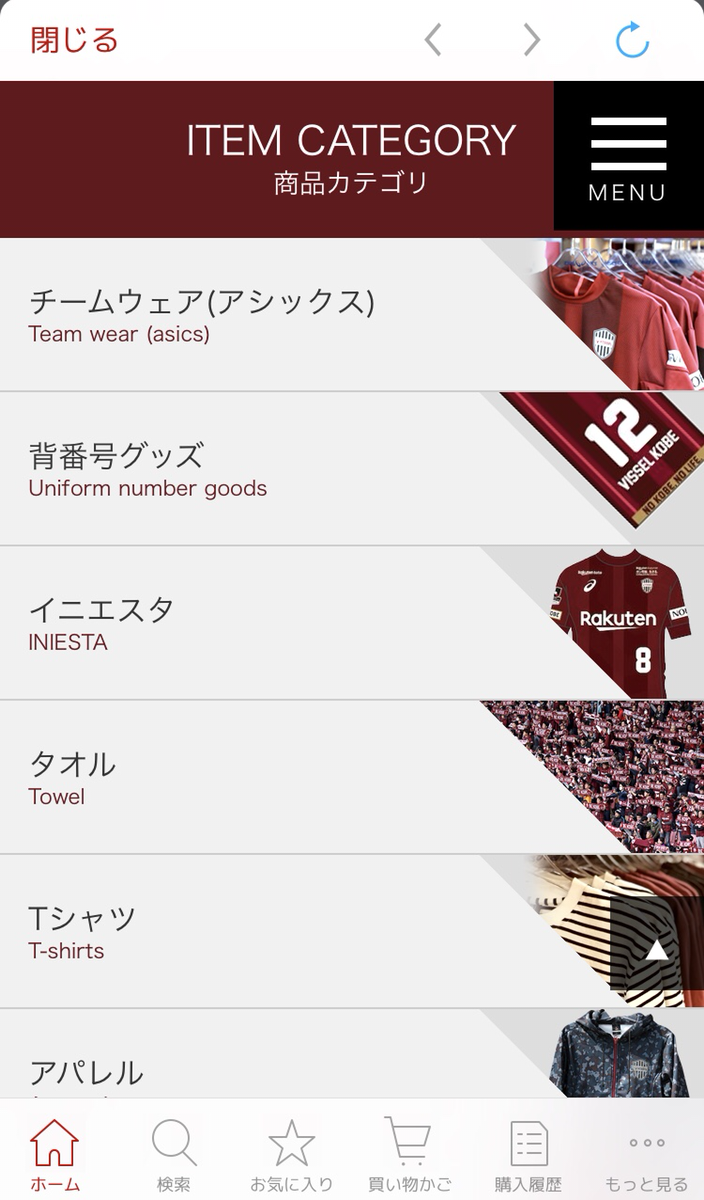Open the もっと見る tab
Screen dimensions: 704x1200
tap(646, 1155)
